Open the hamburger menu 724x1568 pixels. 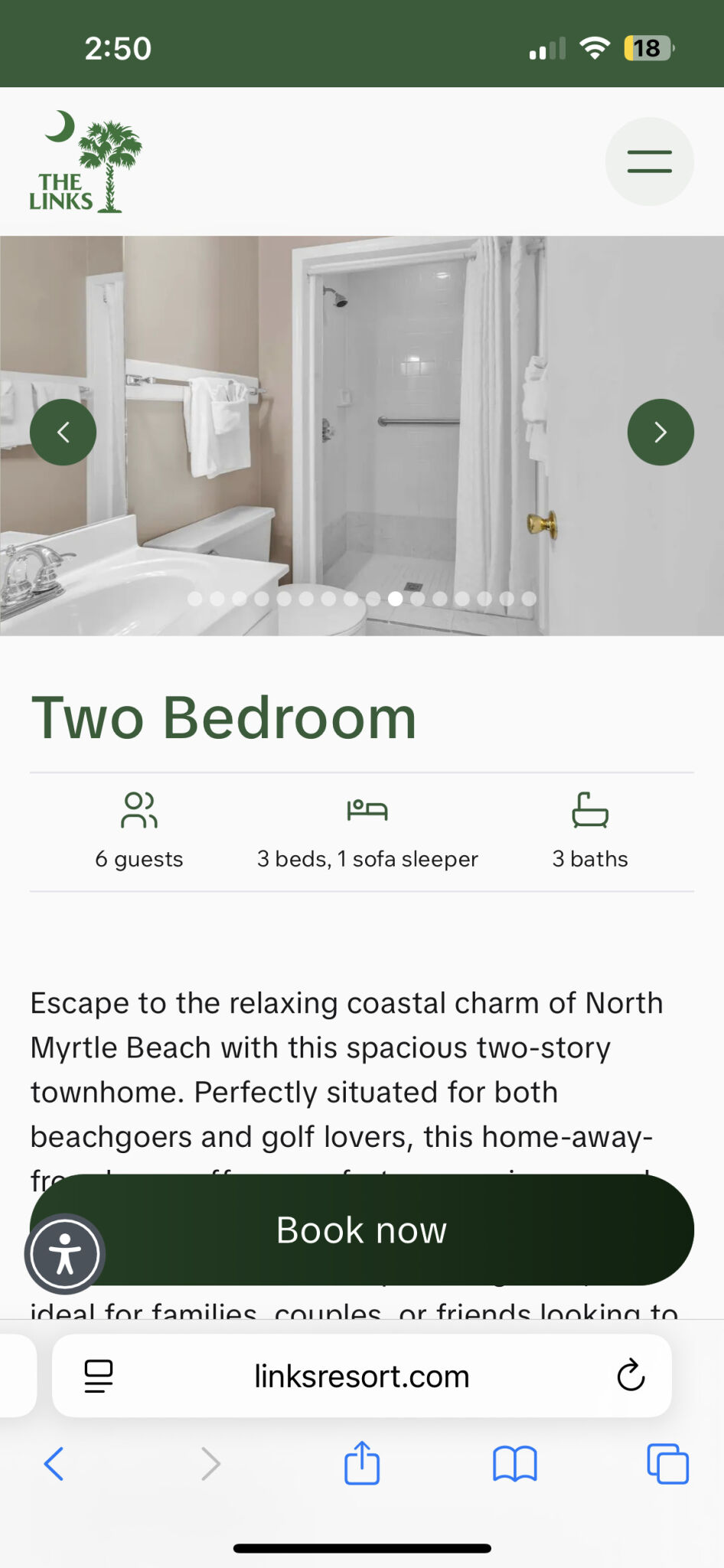(x=649, y=162)
